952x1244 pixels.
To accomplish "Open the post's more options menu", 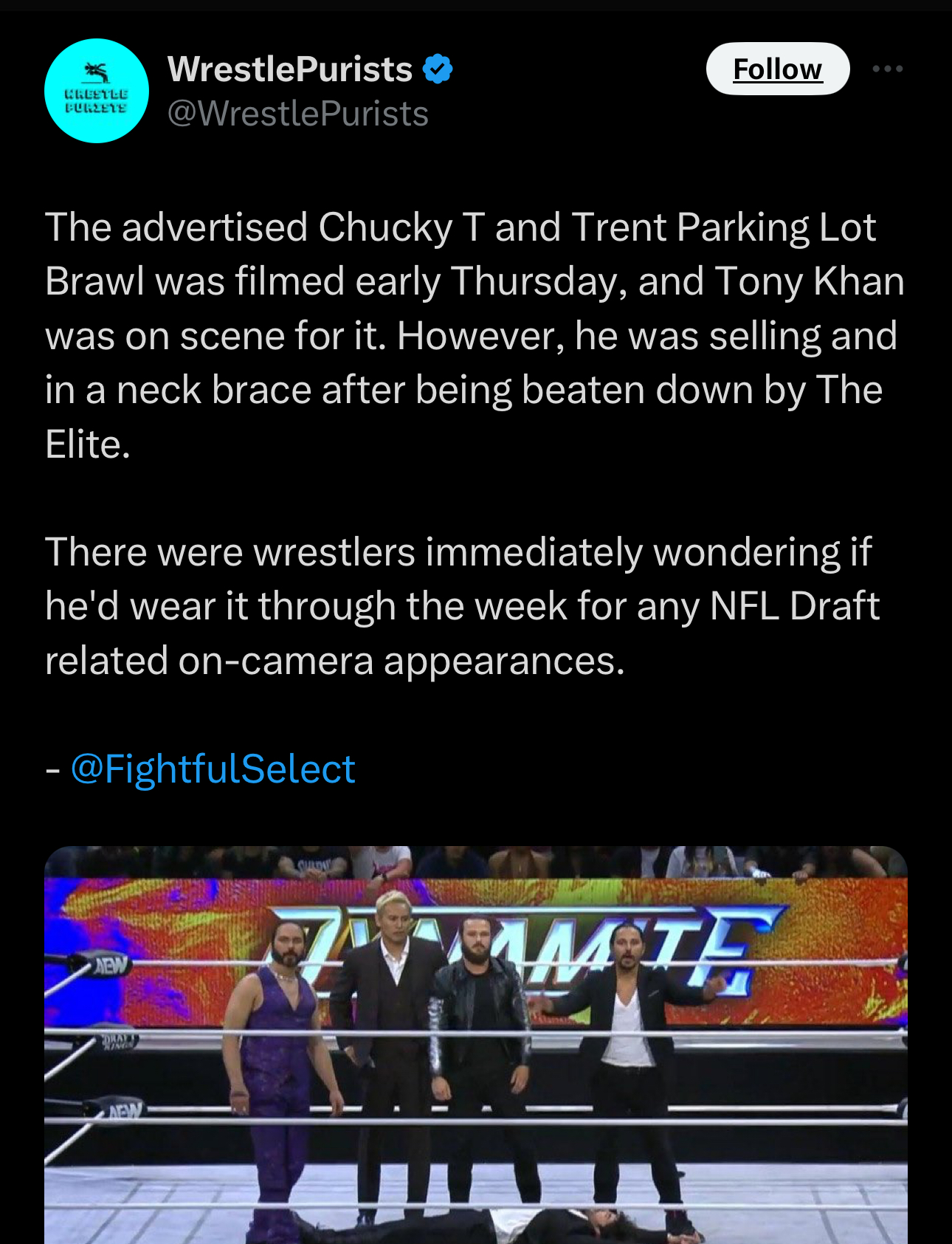I will pyautogui.click(x=887, y=69).
